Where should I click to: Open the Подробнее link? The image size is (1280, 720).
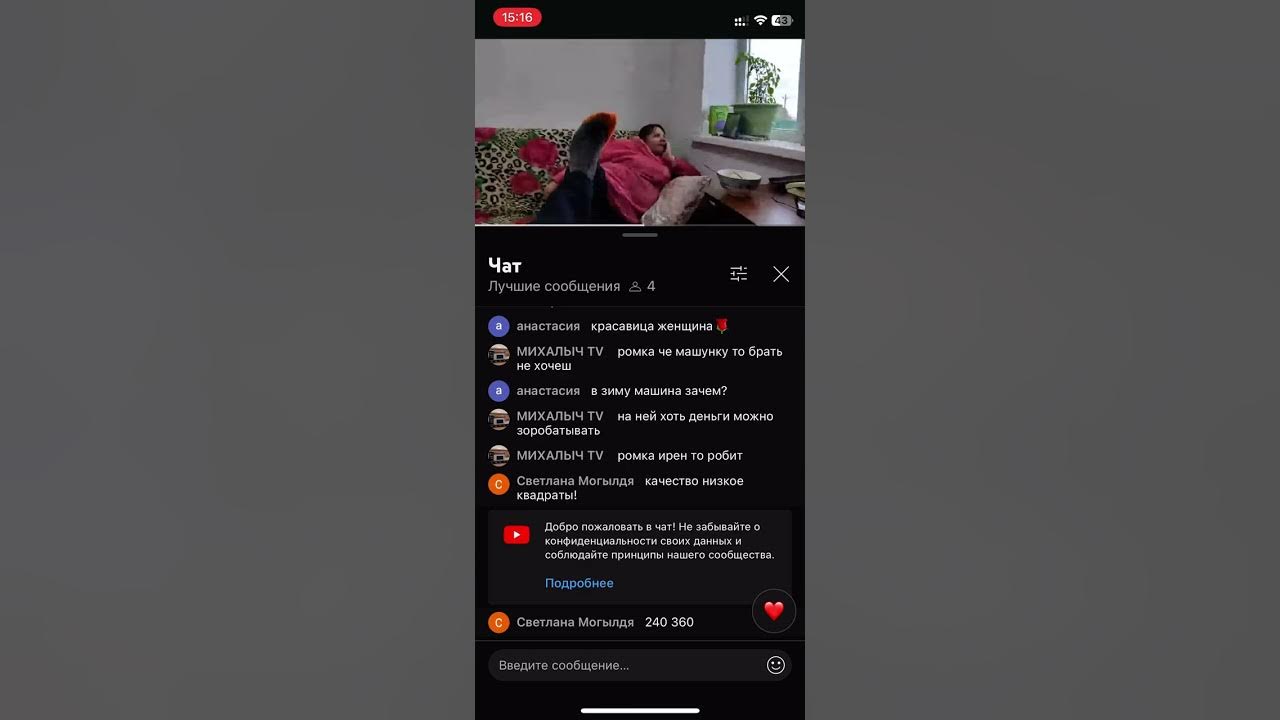coord(579,583)
